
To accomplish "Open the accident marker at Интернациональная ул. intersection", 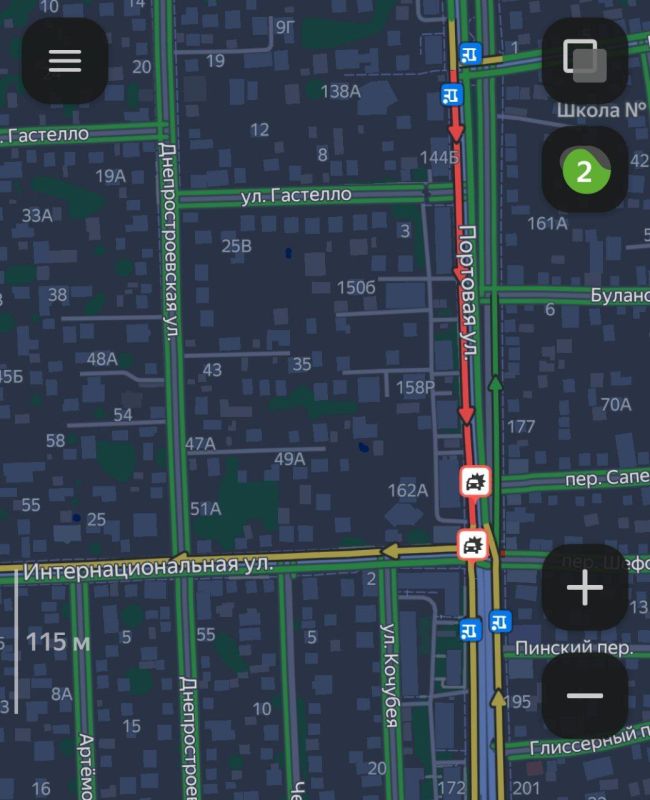I will coord(472,545).
